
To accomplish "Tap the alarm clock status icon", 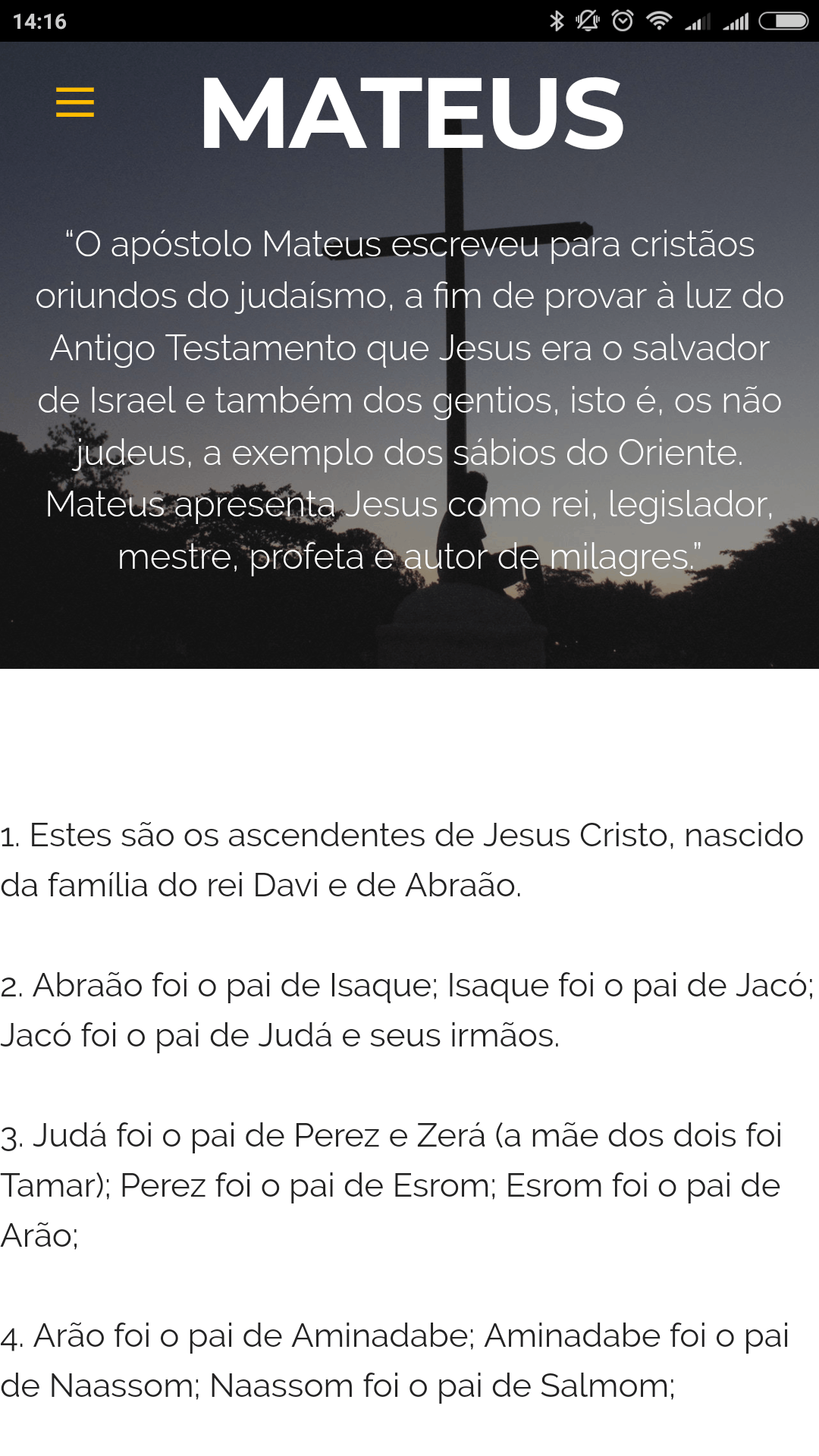I will click(x=623, y=20).
